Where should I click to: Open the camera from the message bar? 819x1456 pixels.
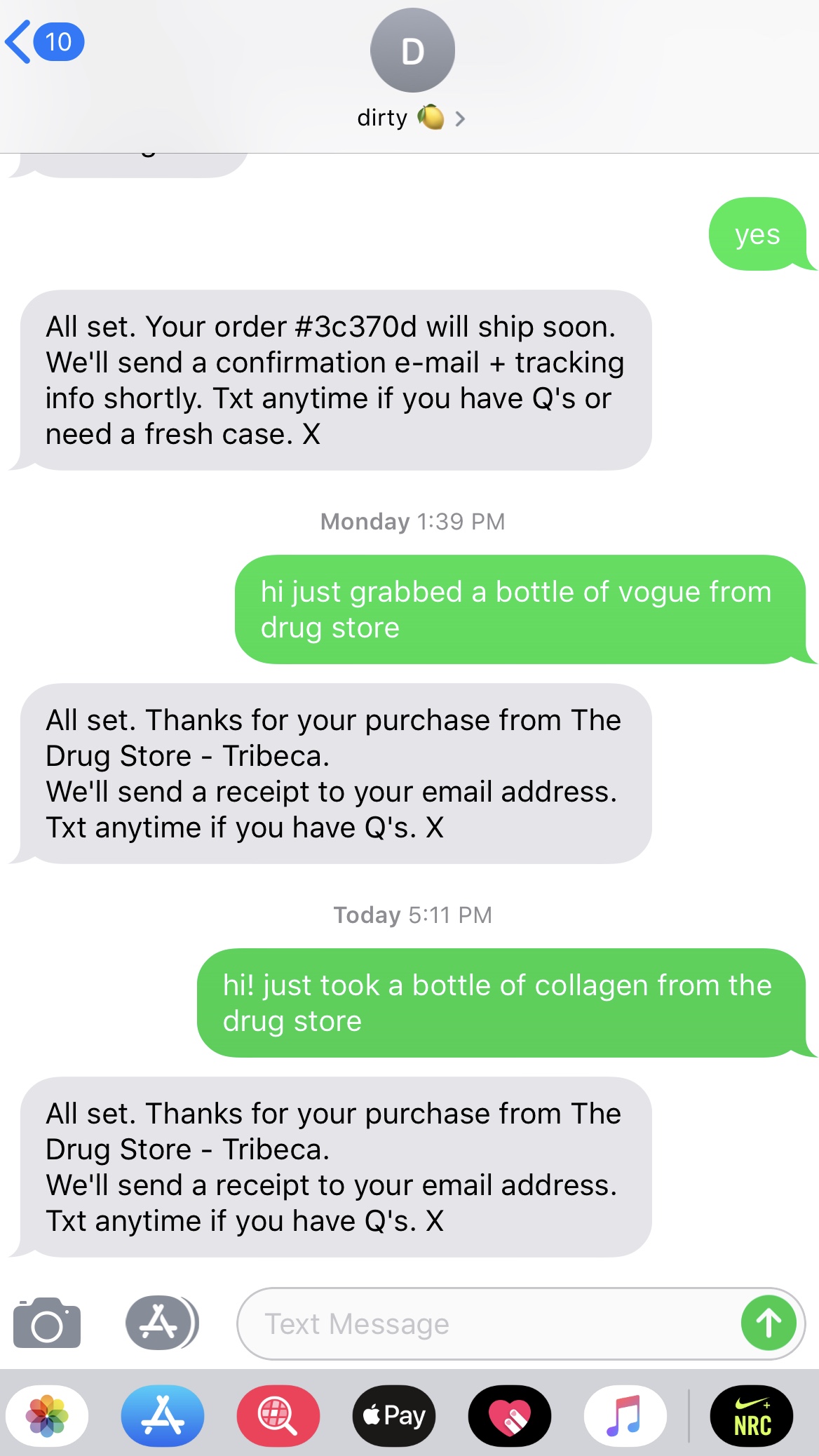(46, 1323)
